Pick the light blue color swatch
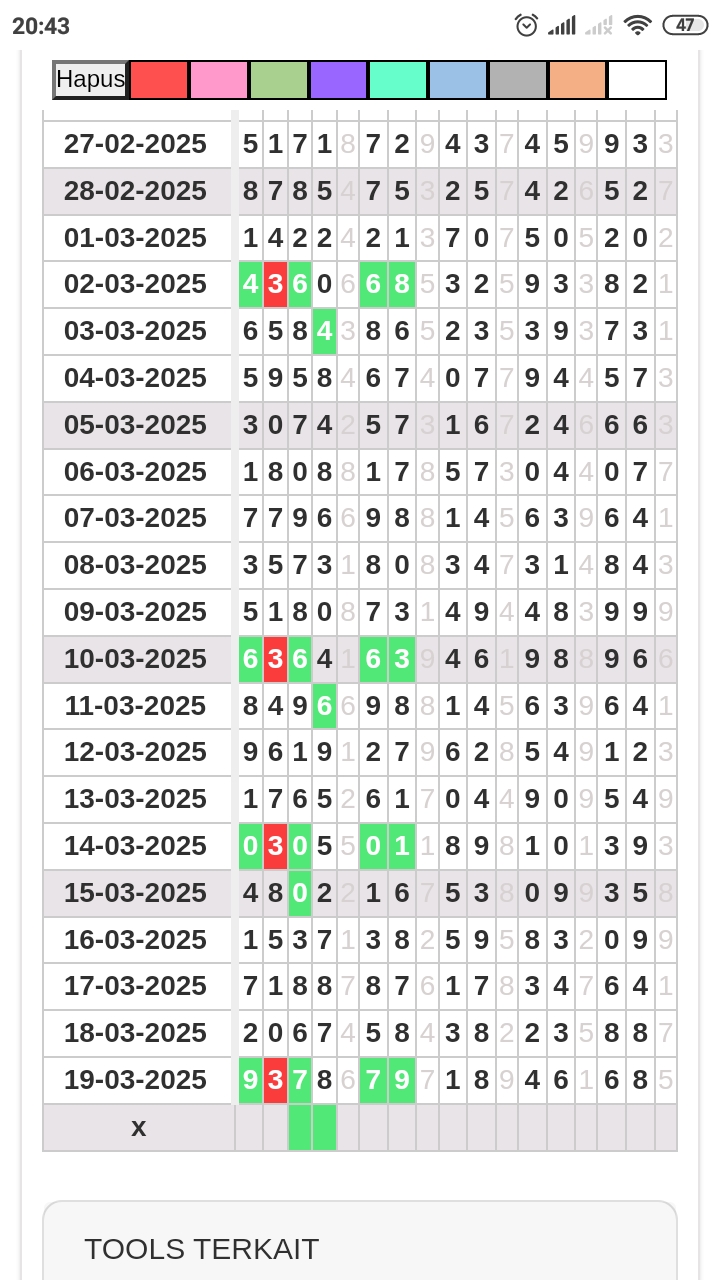The image size is (720, 1280). coord(458,80)
